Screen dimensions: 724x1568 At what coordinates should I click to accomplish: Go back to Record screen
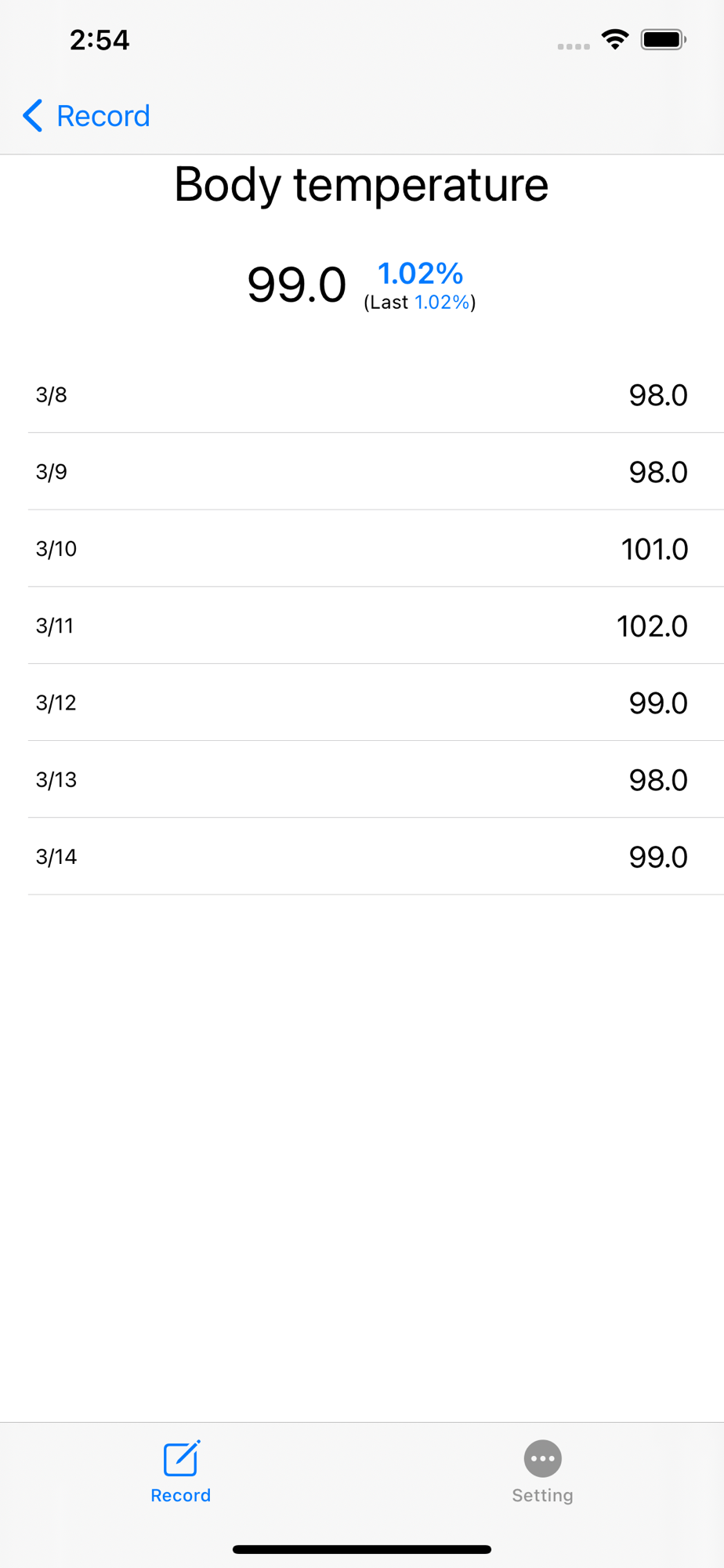(86, 116)
